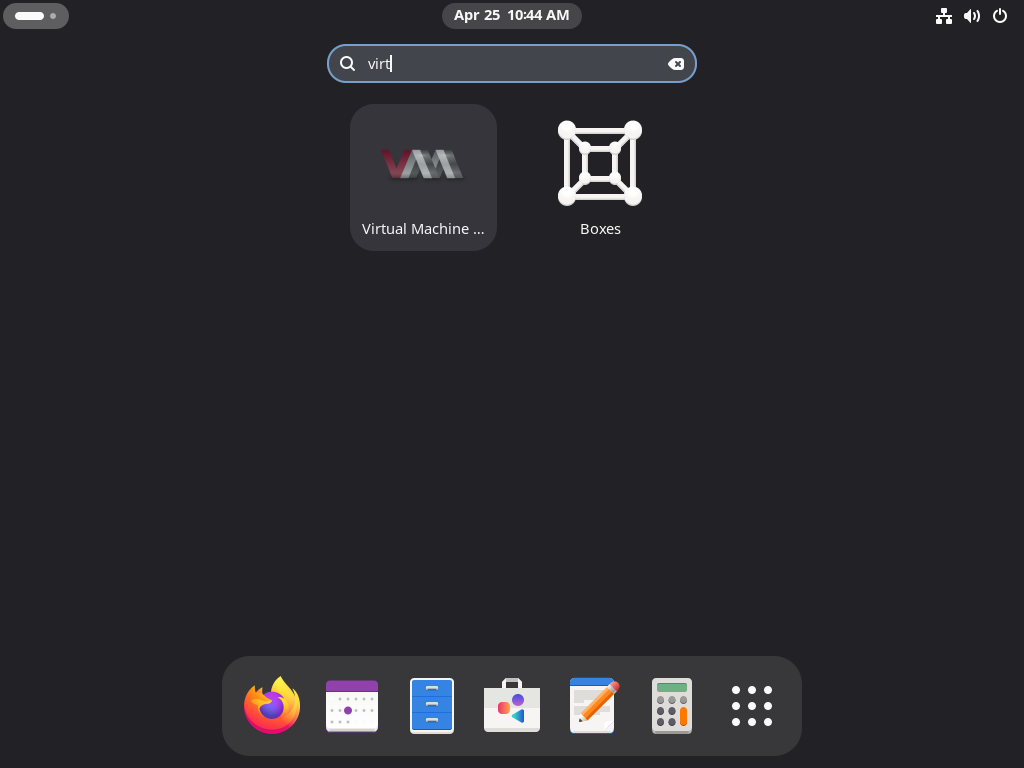Toggle the workspace indicator pill in top bar

[x=35, y=15]
